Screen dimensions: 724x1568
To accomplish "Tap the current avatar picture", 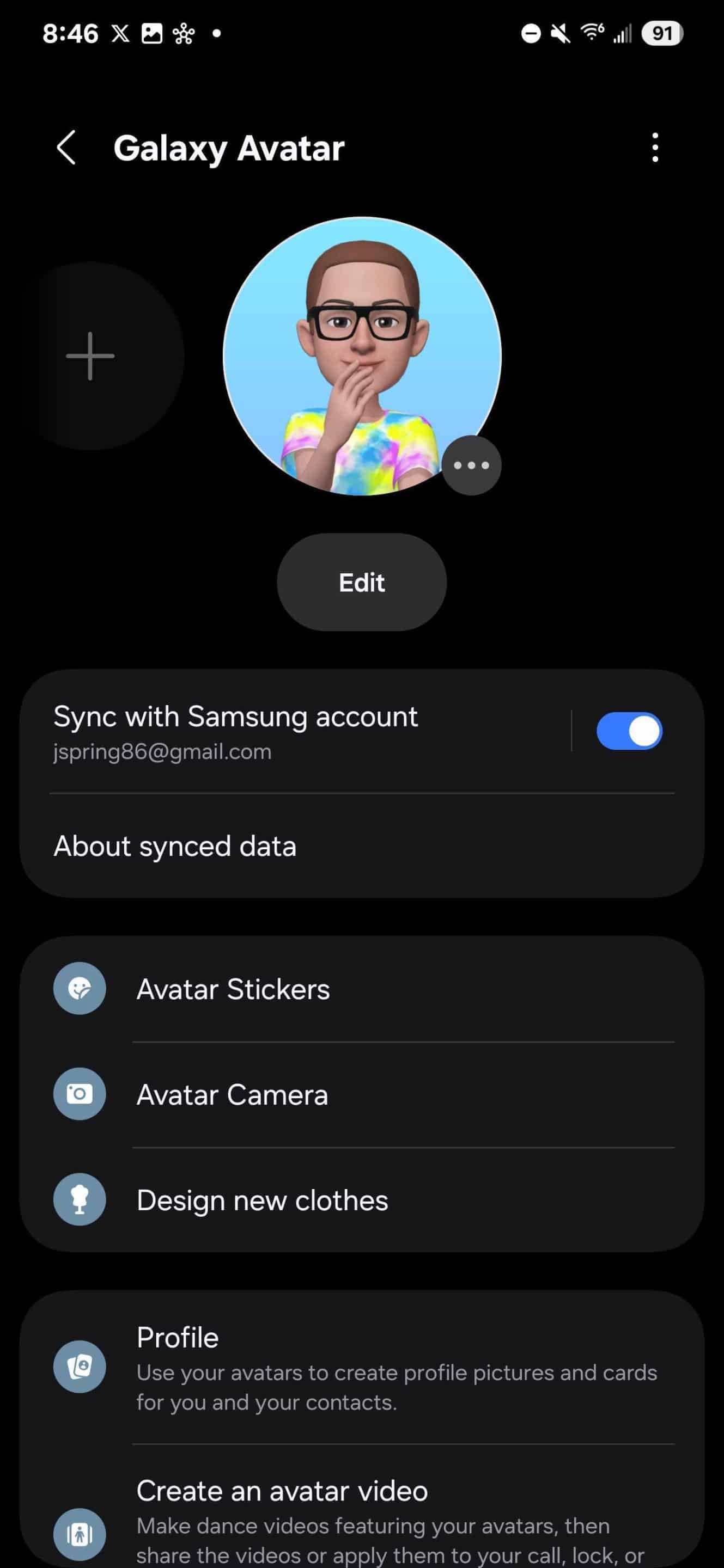I will (362, 356).
